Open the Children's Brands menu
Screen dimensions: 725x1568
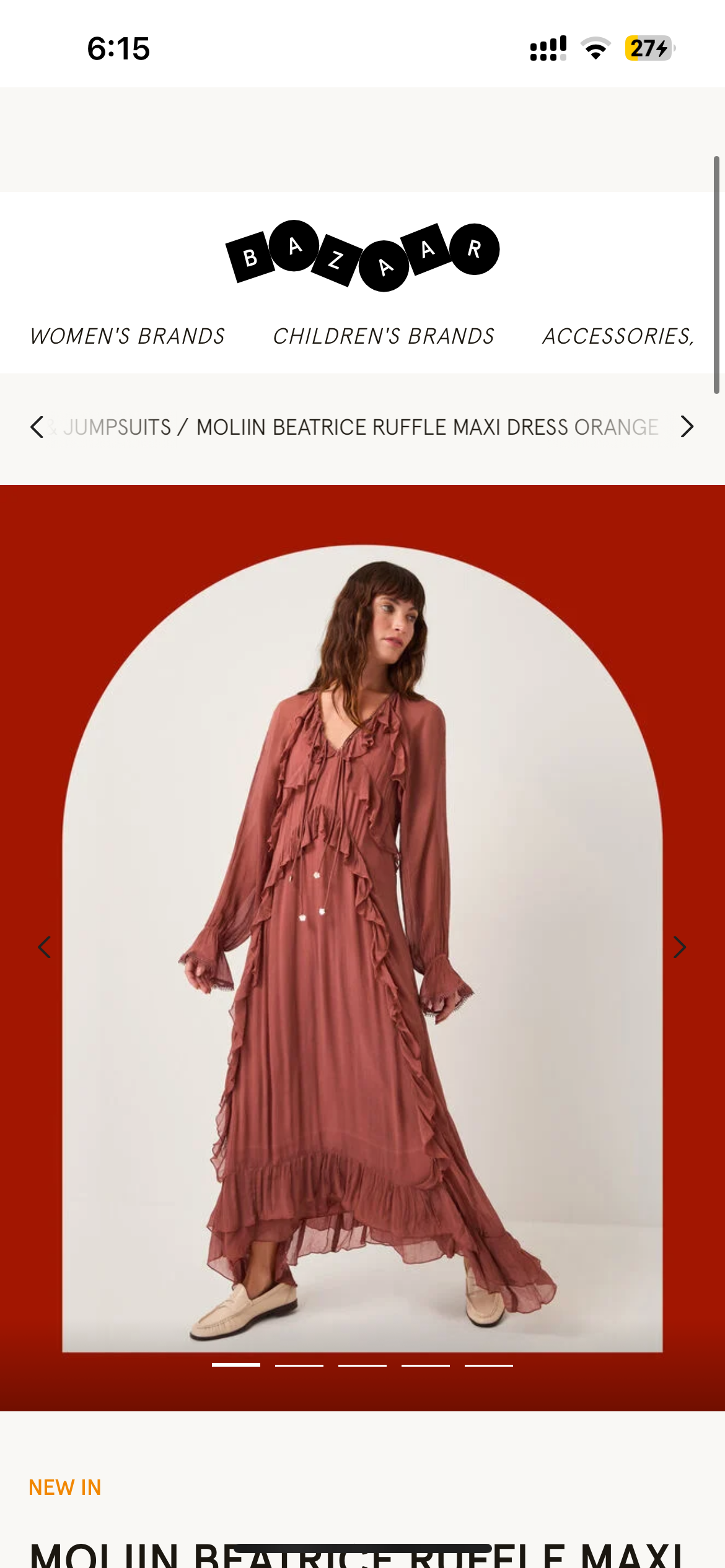(384, 336)
